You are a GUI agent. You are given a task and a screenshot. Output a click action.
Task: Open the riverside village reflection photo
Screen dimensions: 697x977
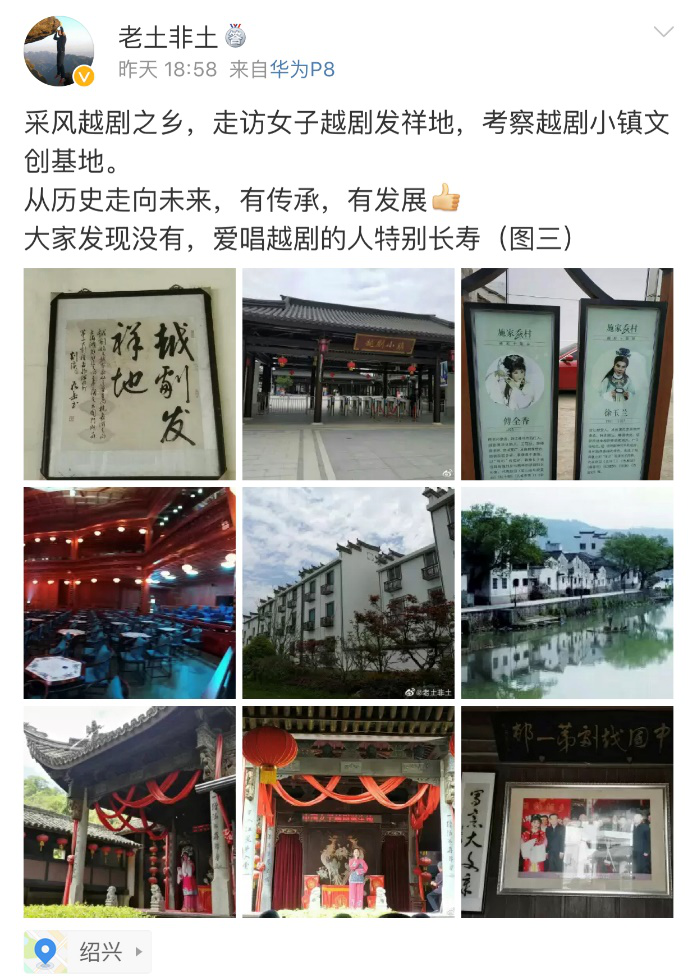tap(567, 592)
